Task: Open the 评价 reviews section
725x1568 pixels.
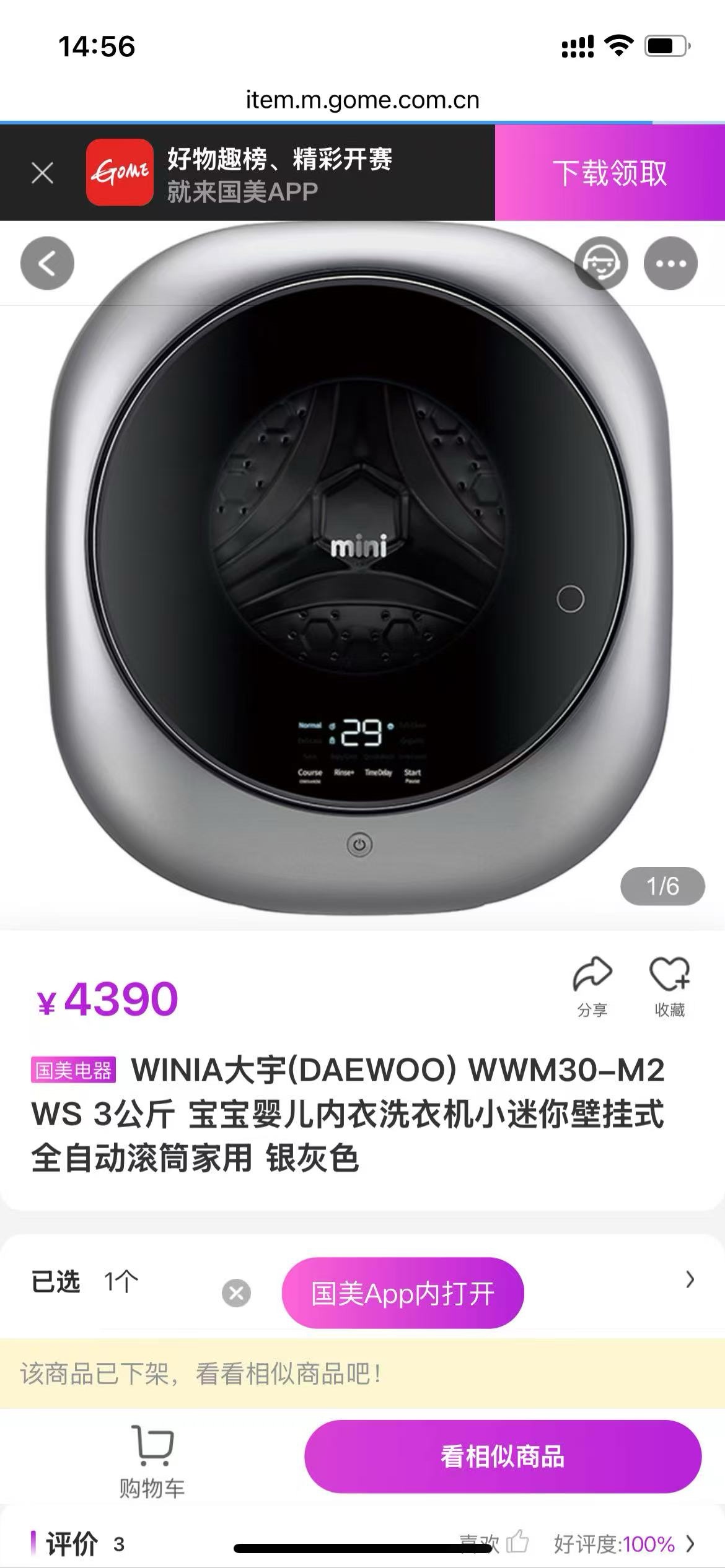Action: (x=72, y=1543)
